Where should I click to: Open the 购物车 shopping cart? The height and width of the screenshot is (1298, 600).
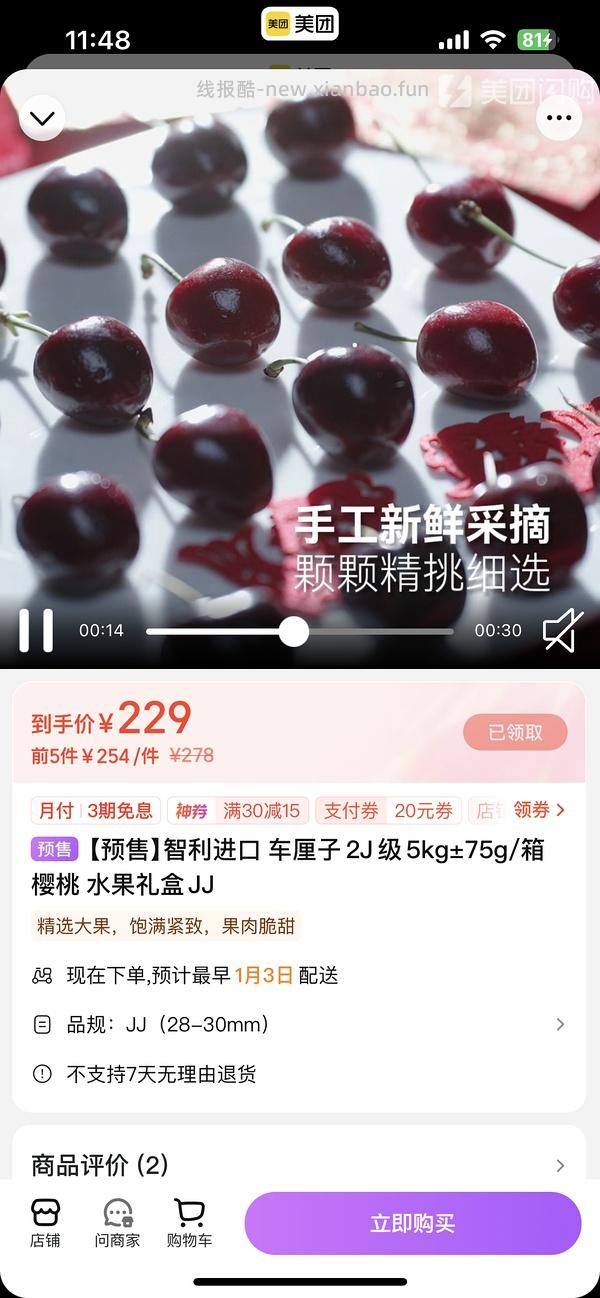189,1224
